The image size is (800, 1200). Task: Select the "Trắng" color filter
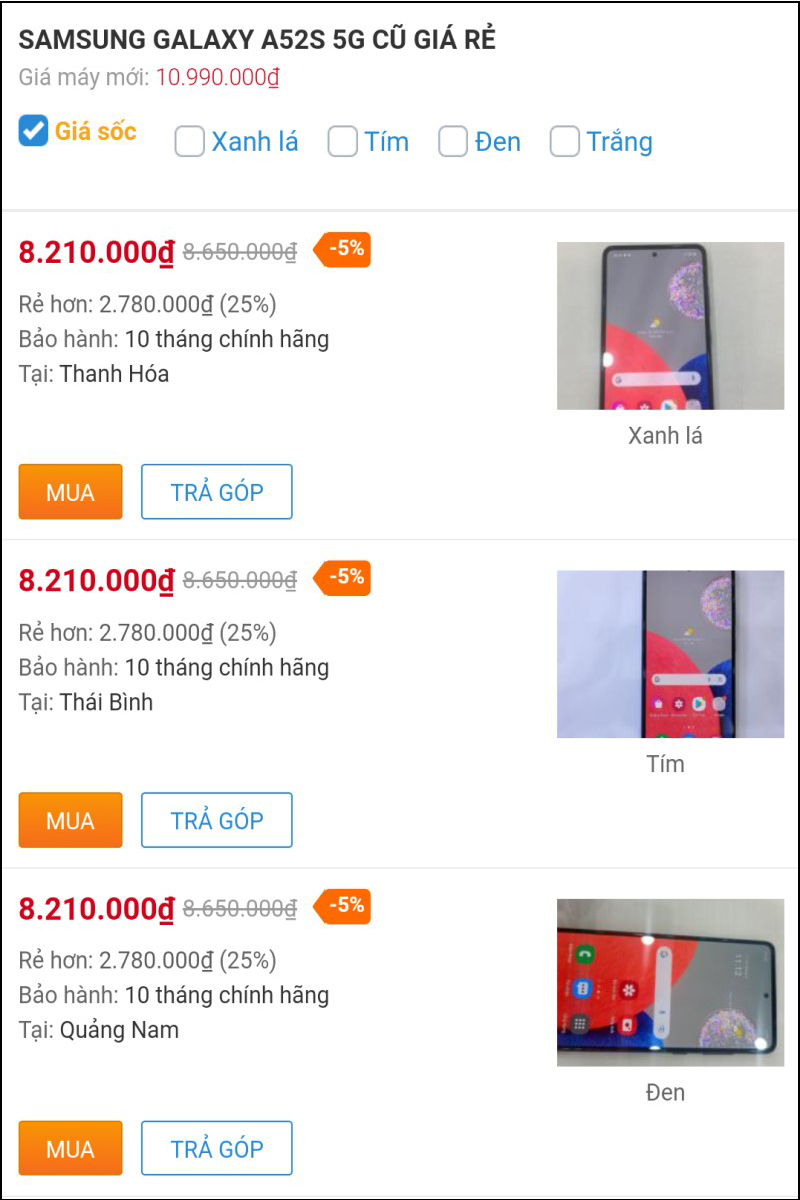(x=565, y=142)
